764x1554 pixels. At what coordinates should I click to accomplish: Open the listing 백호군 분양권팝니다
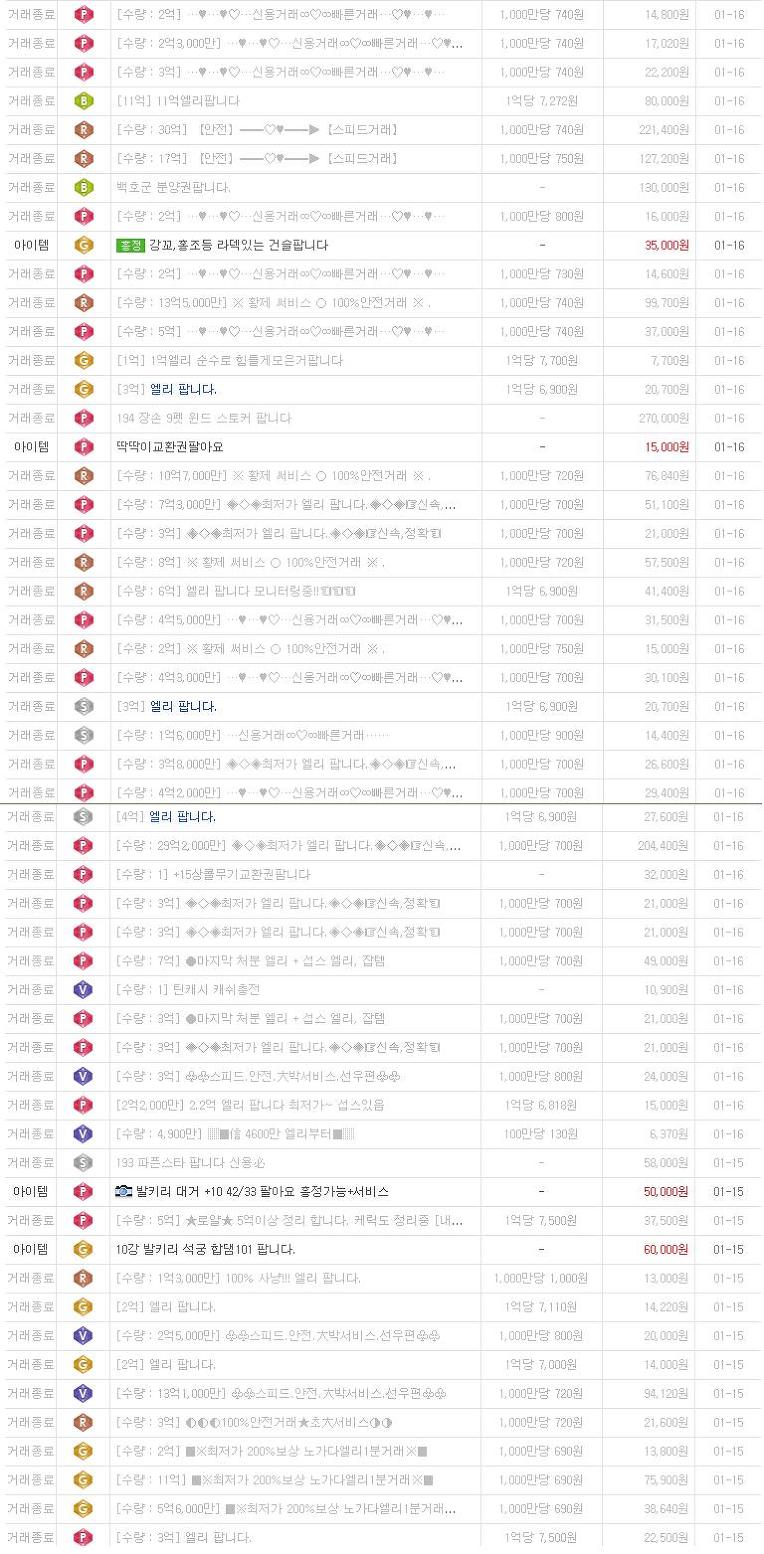pyautogui.click(x=173, y=188)
